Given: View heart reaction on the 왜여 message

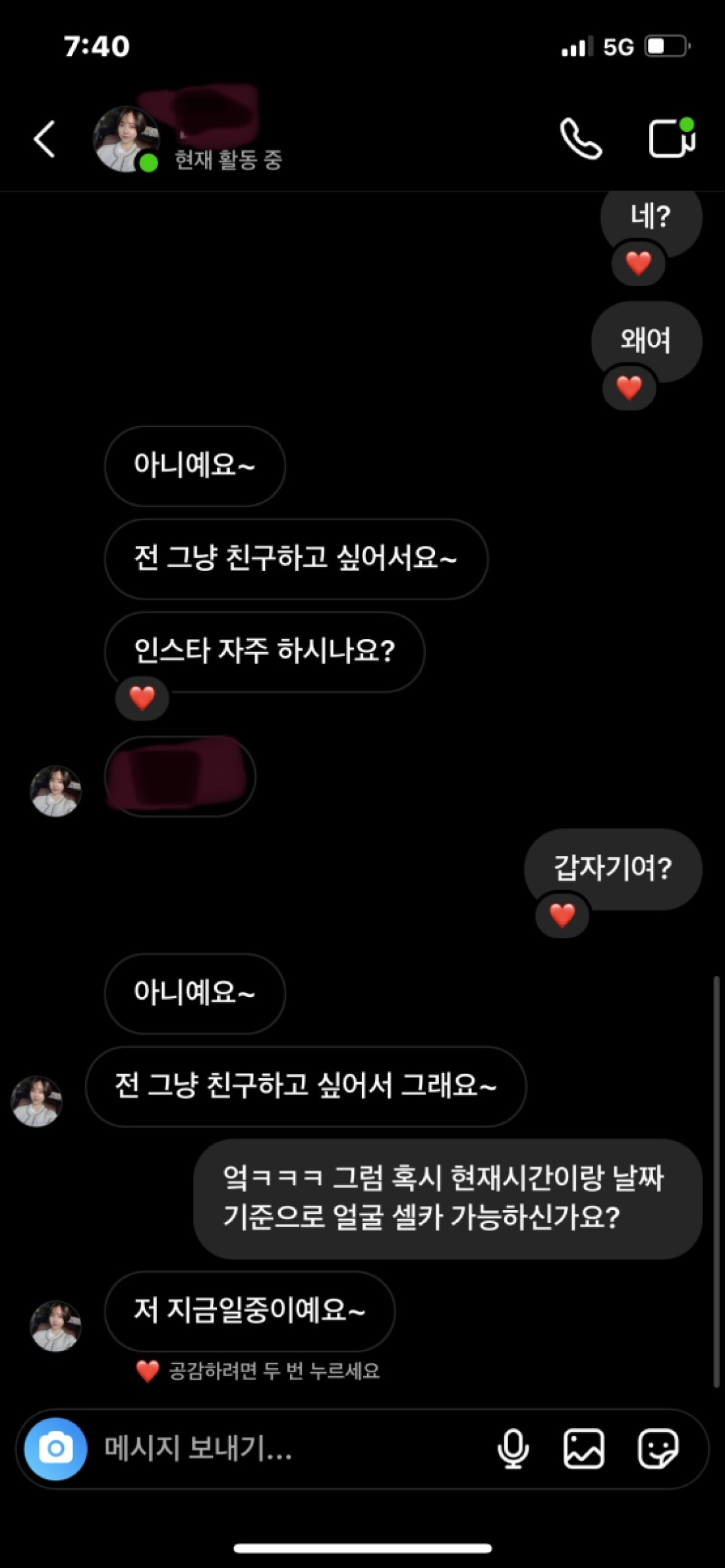Looking at the screenshot, I should (629, 388).
